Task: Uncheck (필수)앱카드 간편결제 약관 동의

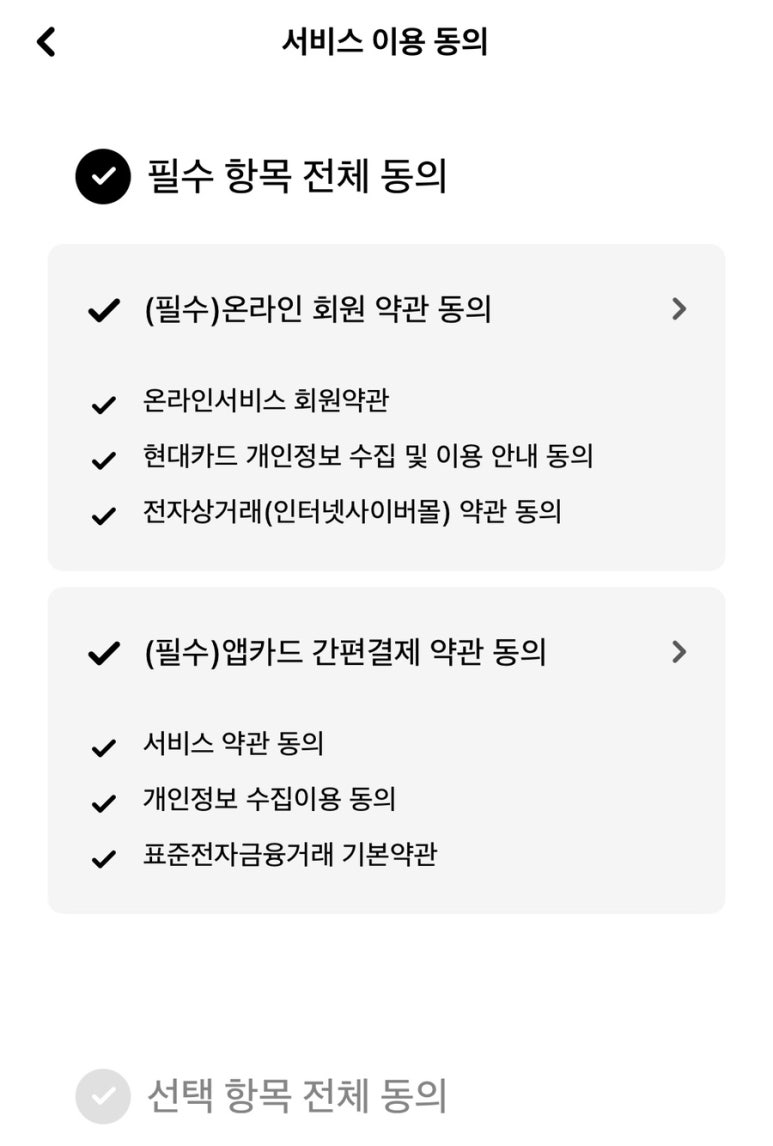Action: 103,654
